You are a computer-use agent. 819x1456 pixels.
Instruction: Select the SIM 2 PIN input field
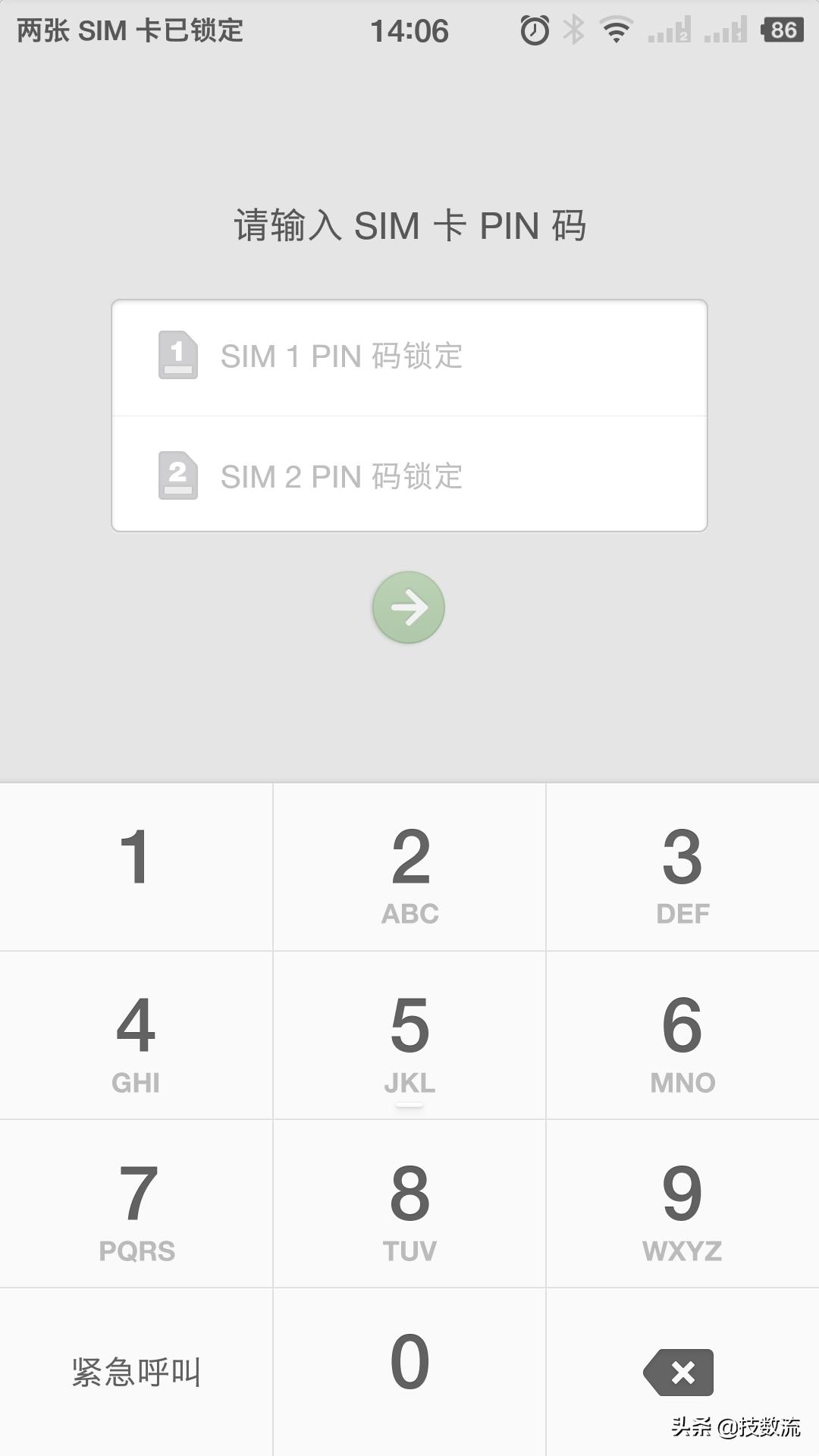click(x=409, y=477)
